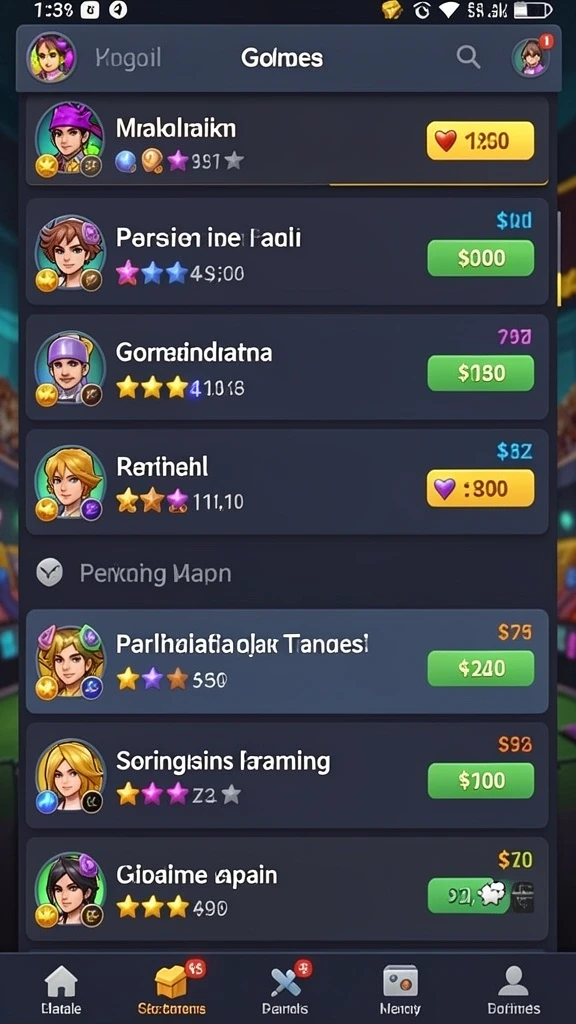The height and width of the screenshot is (1024, 576).
Task: Open the profile avatar with red badge
Action: pyautogui.click(x=532, y=57)
